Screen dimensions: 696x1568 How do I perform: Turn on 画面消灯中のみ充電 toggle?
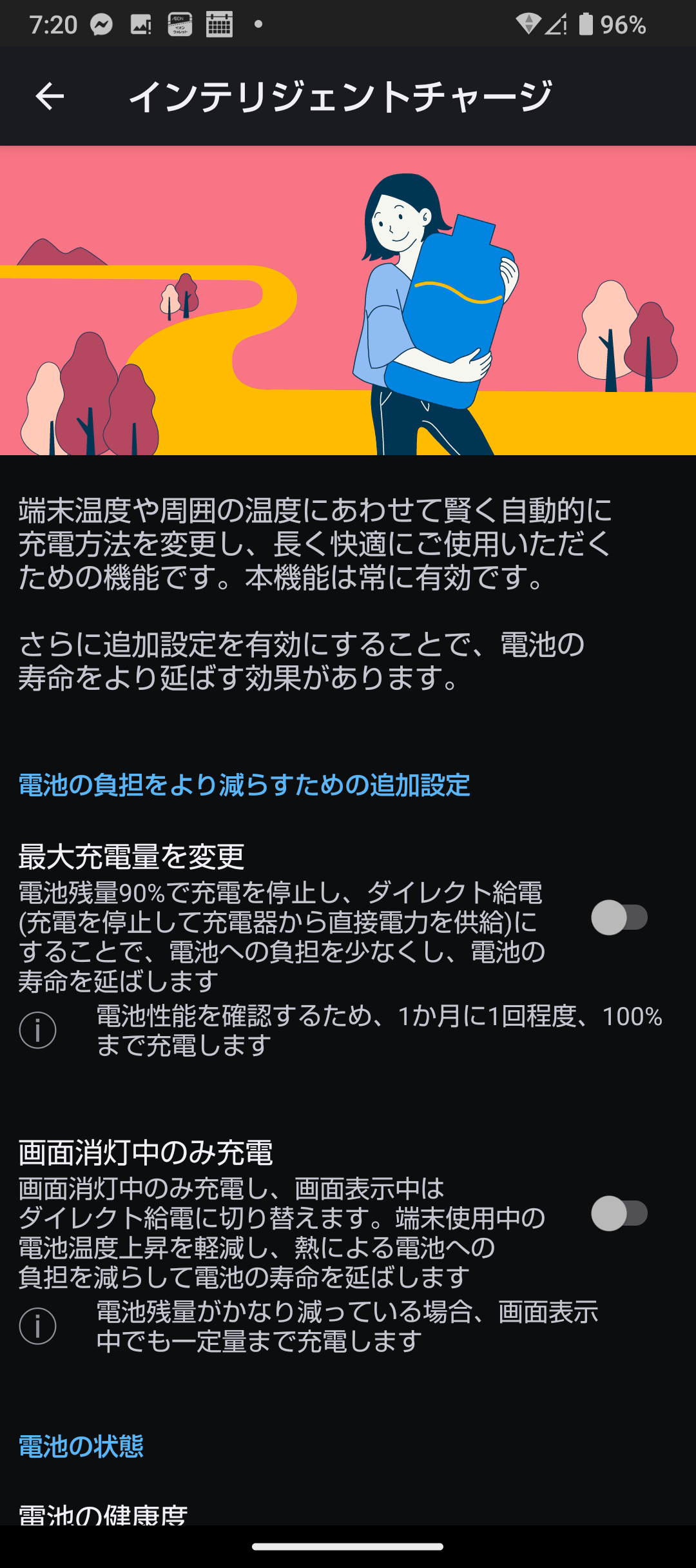[619, 1214]
